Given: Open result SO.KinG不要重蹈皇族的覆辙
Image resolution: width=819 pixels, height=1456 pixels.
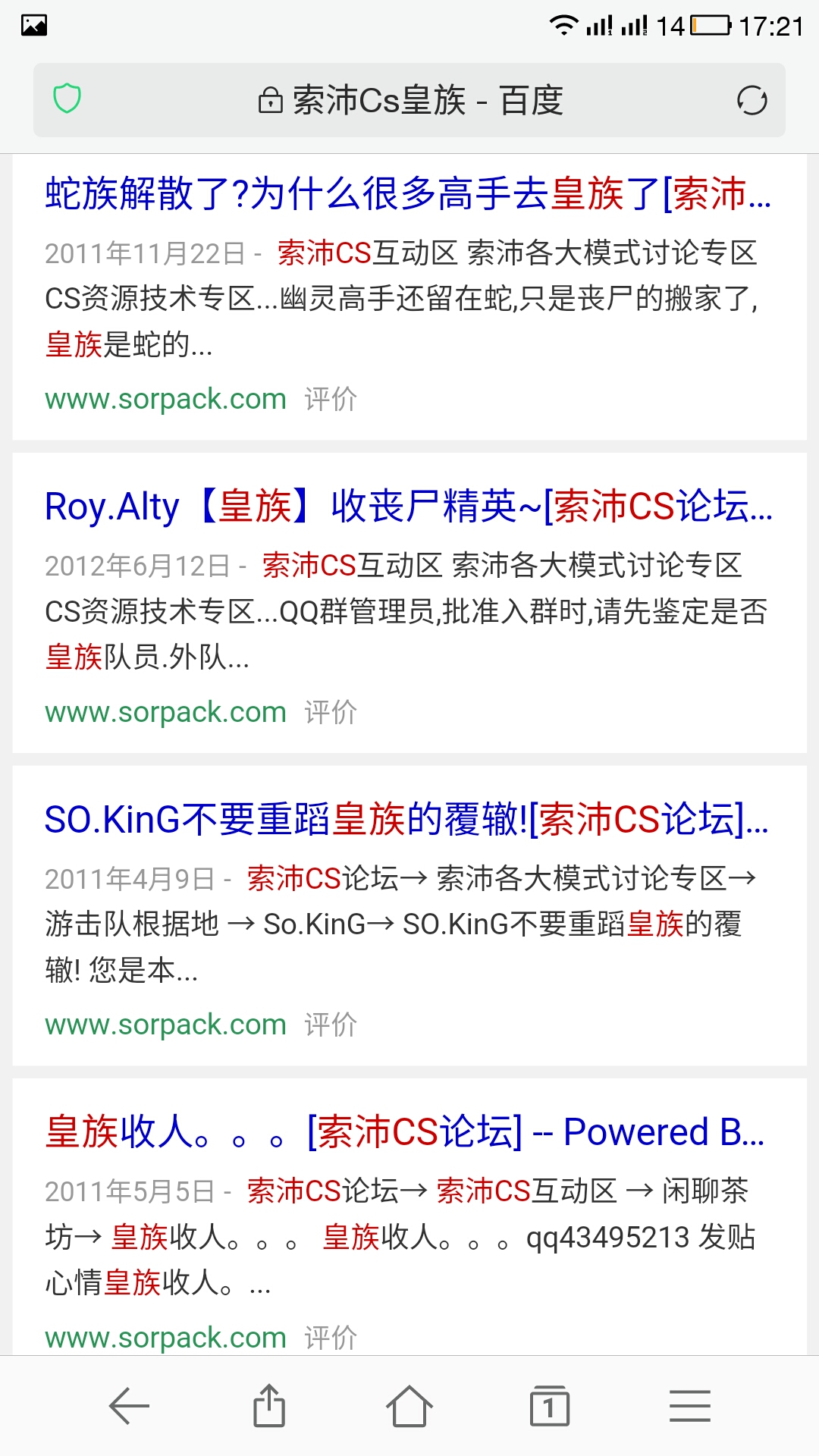Looking at the screenshot, I should (406, 820).
